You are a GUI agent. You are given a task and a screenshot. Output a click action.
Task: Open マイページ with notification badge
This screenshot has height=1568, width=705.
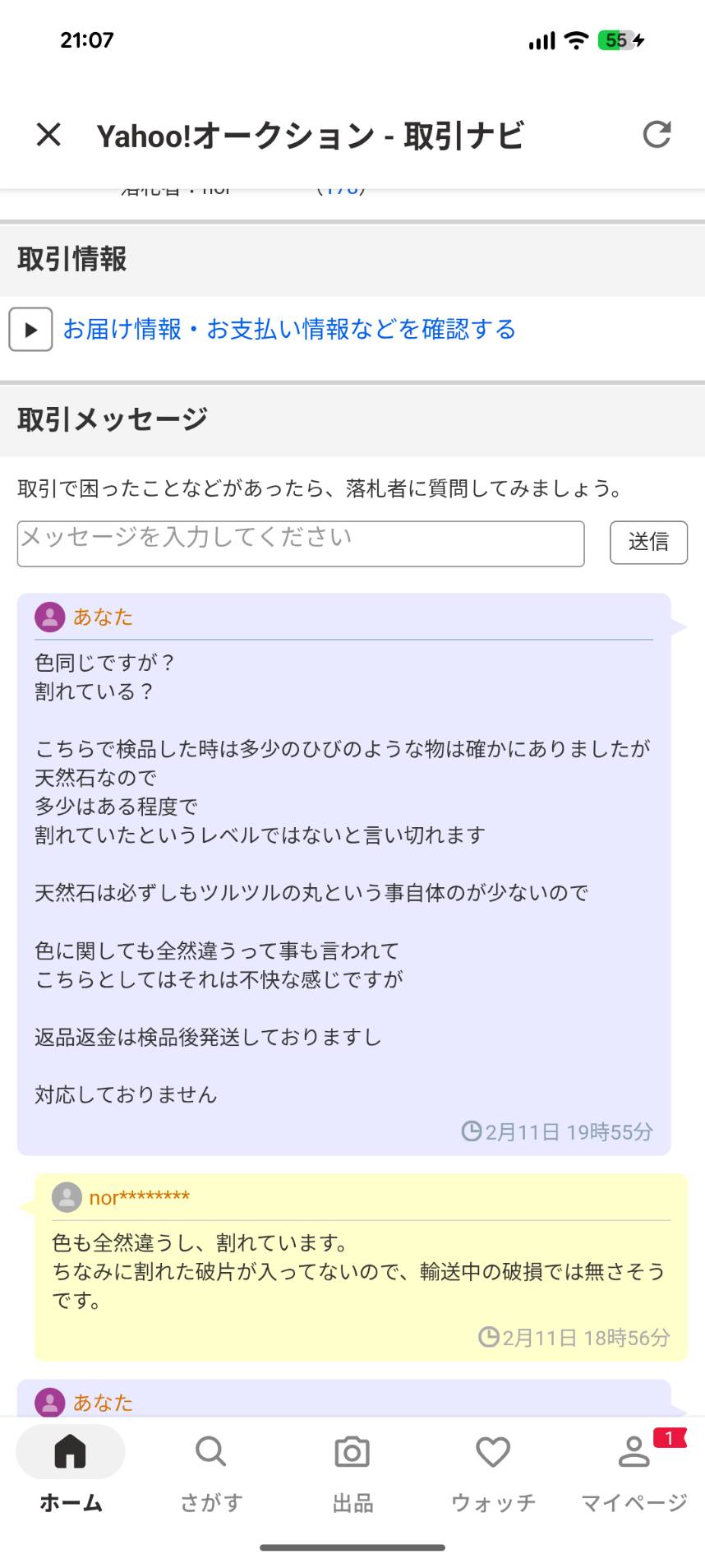[x=634, y=1471]
